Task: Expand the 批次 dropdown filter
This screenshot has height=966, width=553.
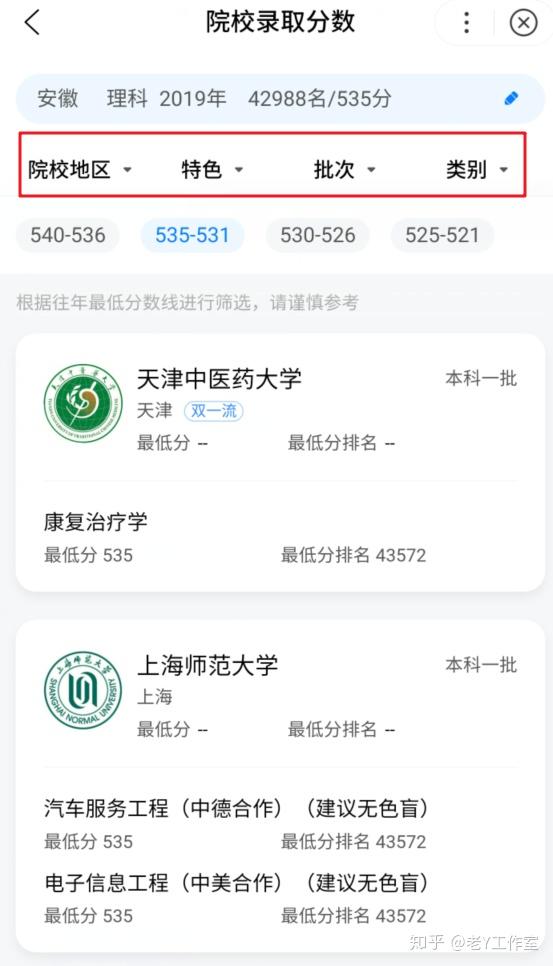Action: (344, 169)
